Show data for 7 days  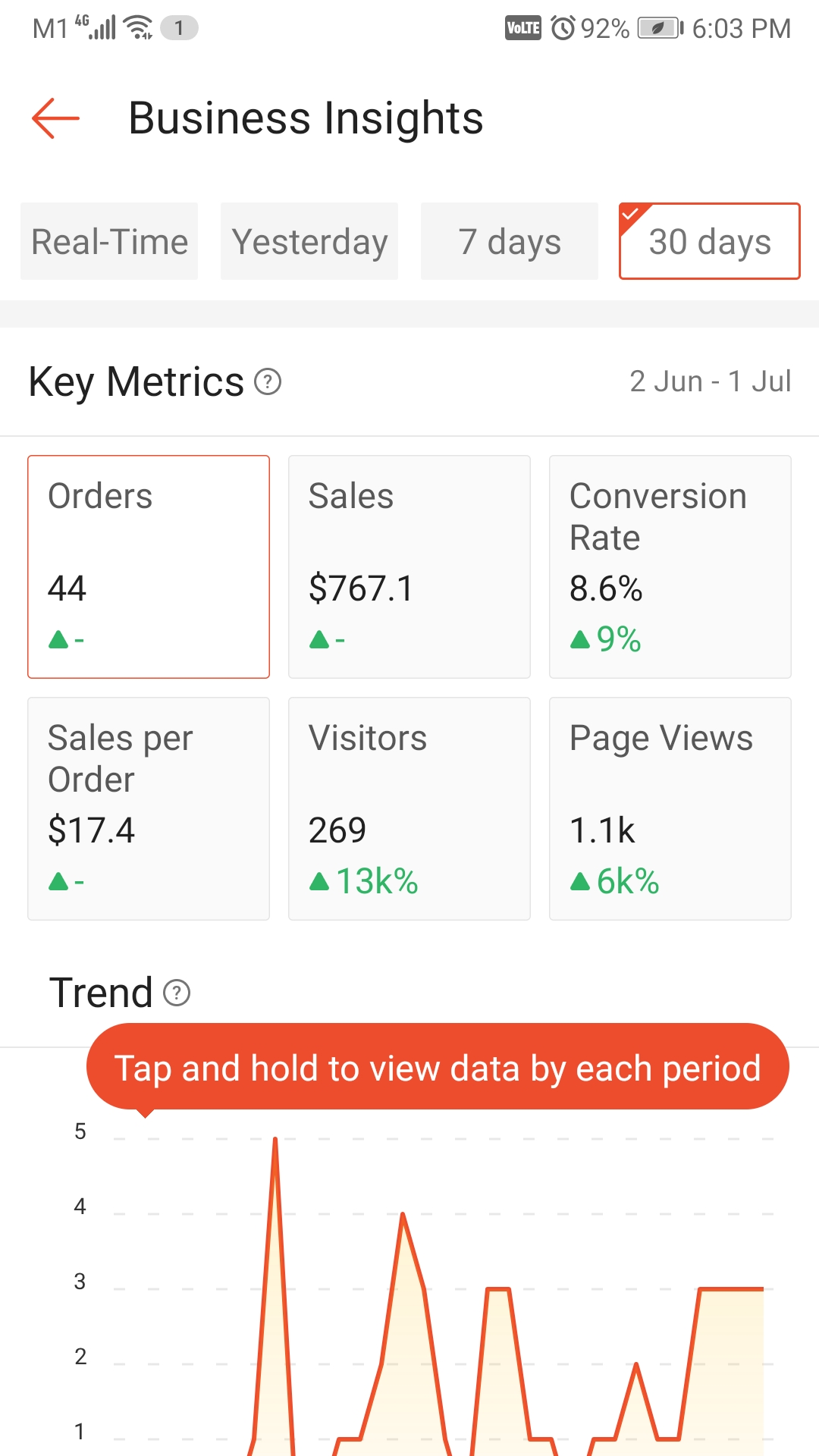[510, 241]
